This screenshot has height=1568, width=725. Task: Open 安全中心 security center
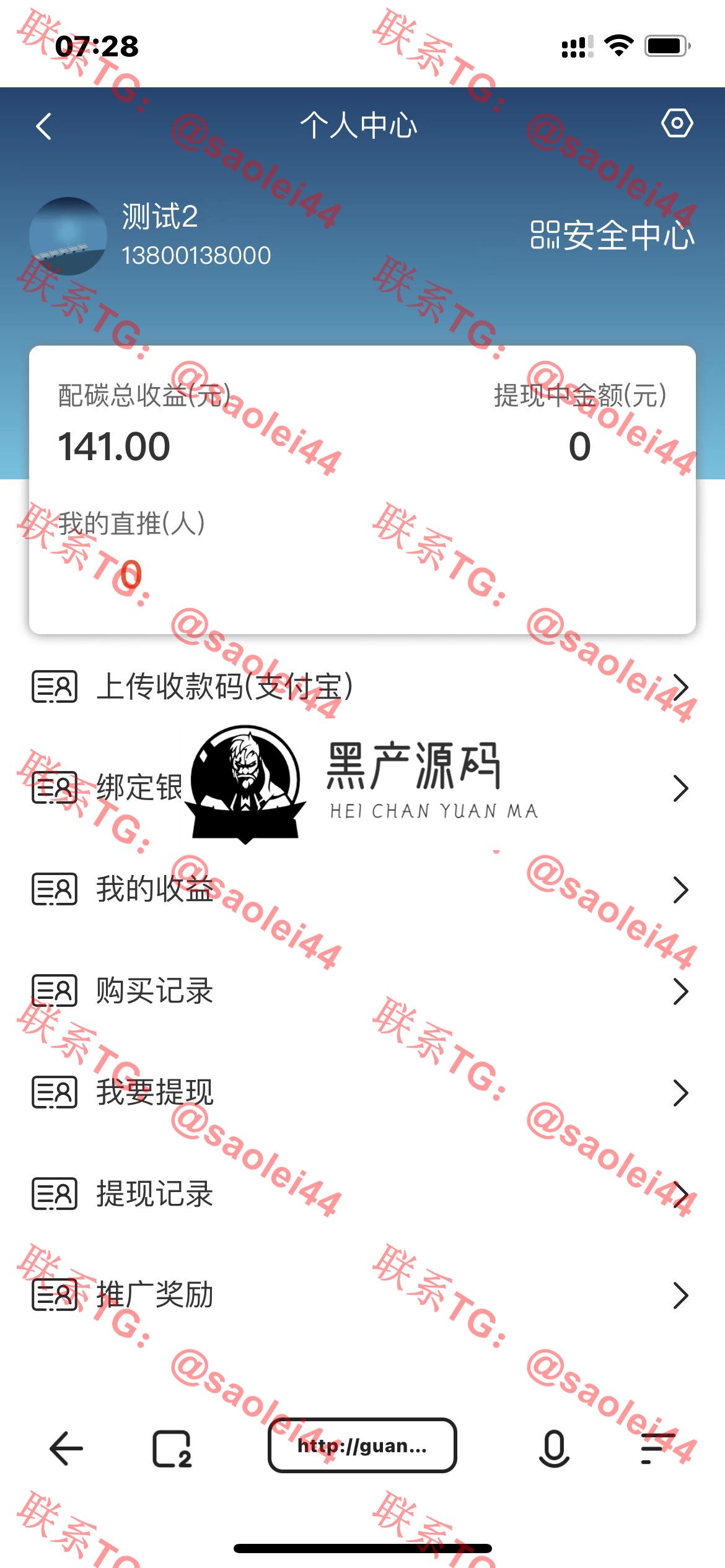[612, 235]
